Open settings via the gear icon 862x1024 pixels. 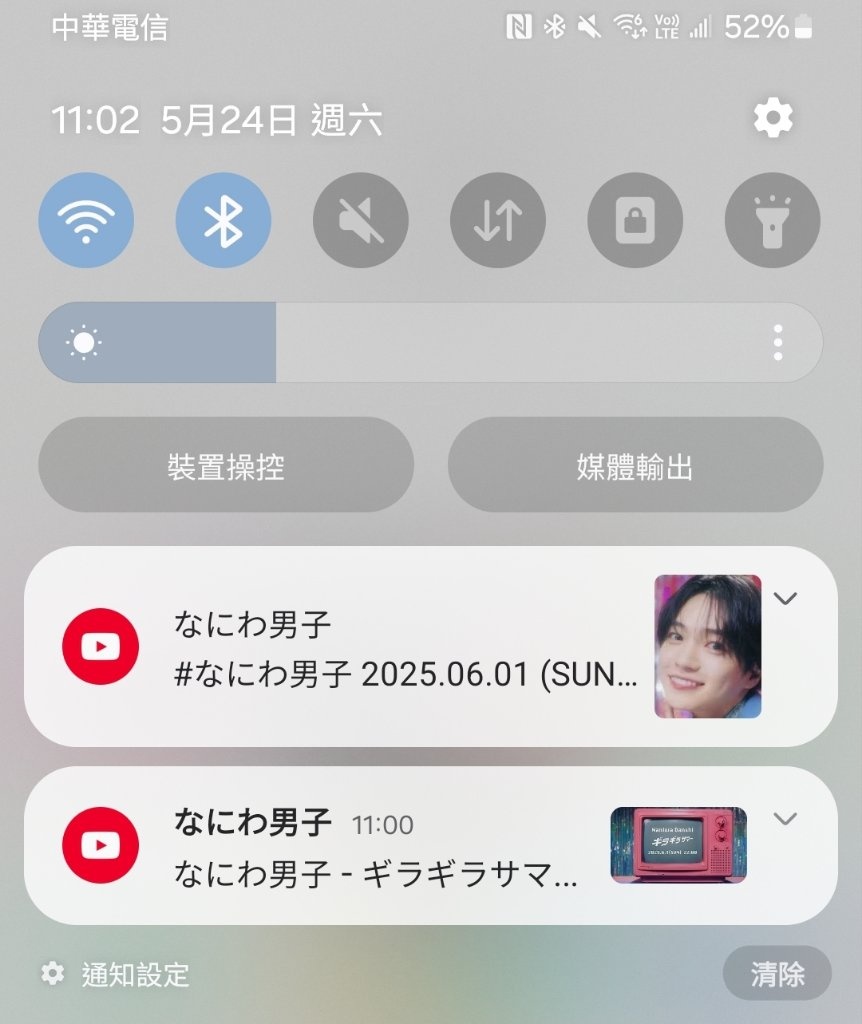pos(773,120)
